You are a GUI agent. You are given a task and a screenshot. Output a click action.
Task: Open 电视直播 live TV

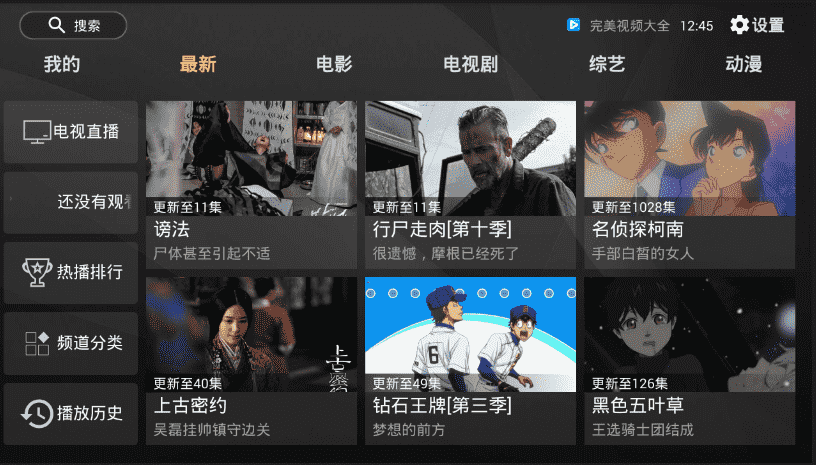coord(71,131)
